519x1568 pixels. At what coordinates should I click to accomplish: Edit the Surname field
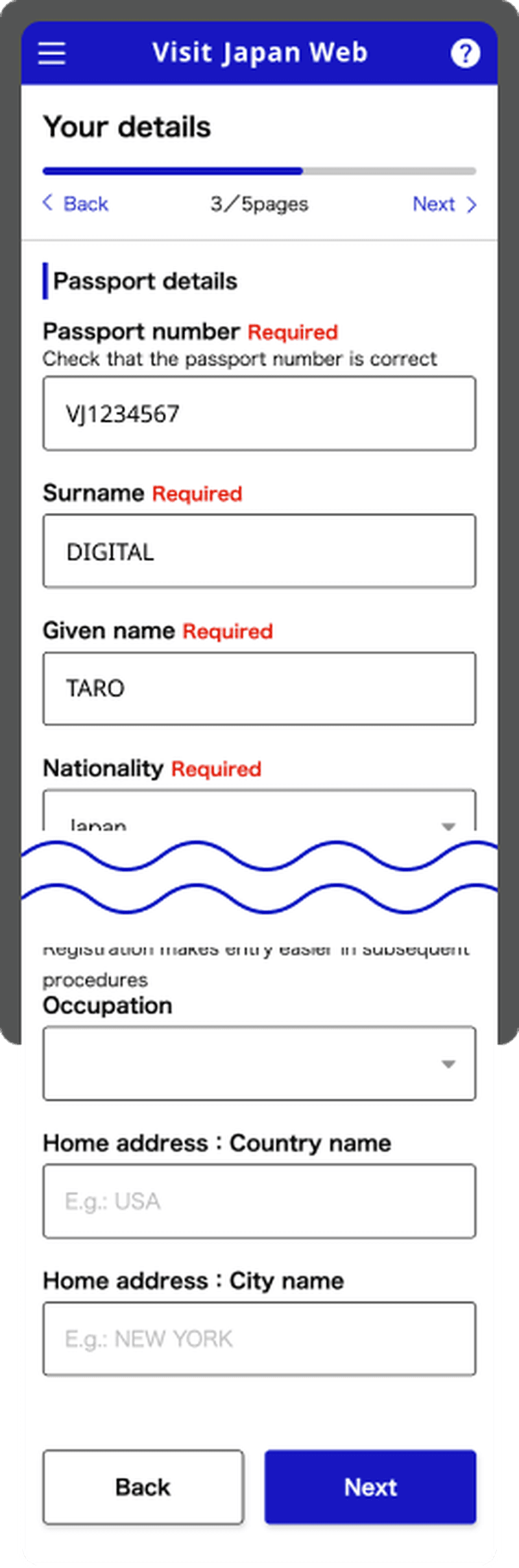tap(259, 551)
